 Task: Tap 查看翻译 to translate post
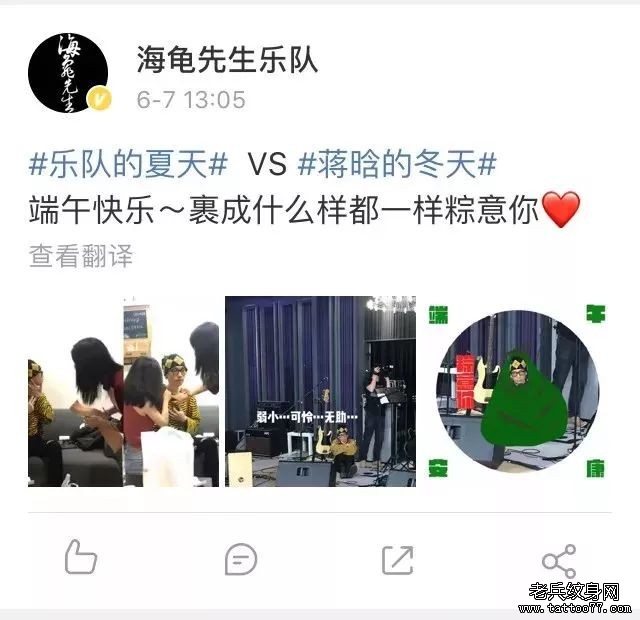[80, 256]
